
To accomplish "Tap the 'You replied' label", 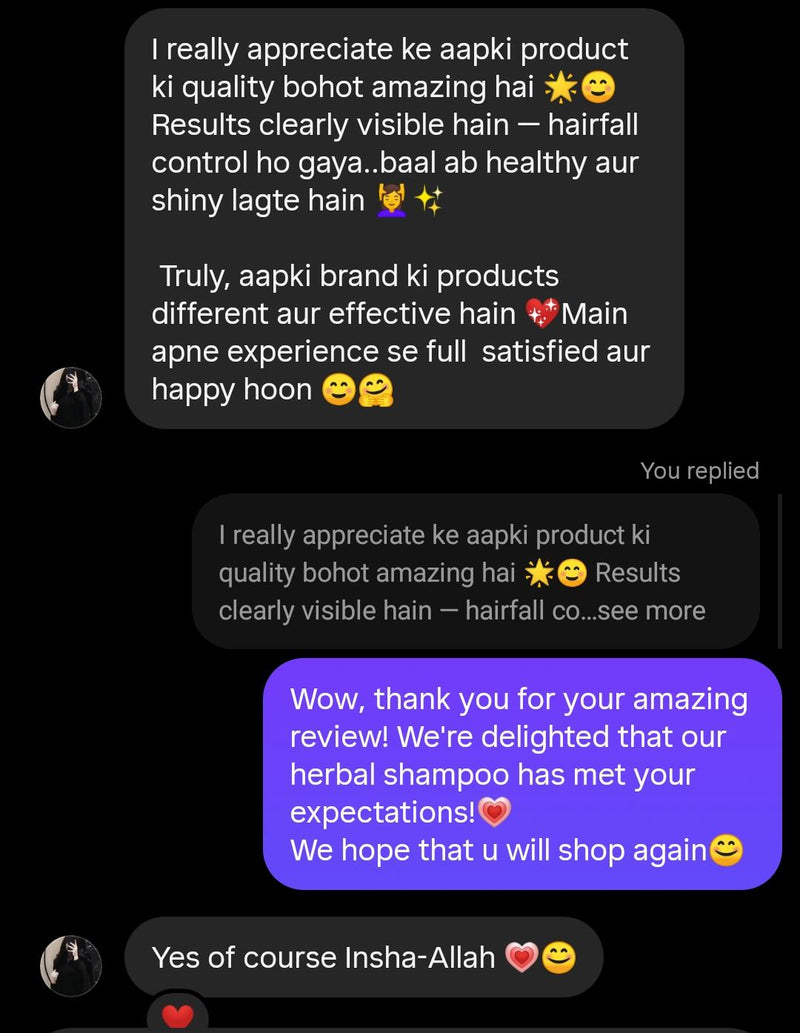I will point(701,471).
